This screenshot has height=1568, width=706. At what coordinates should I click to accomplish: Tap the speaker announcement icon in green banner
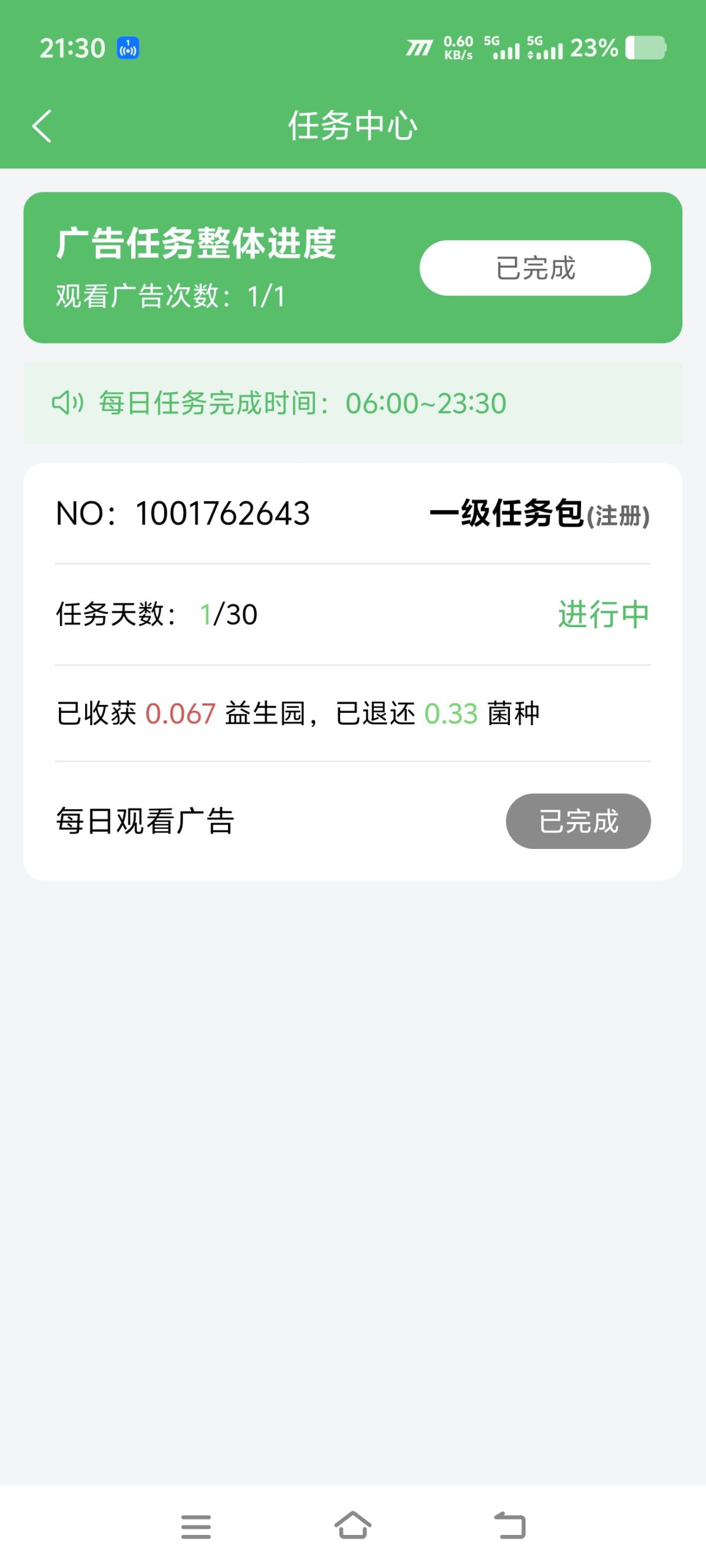tap(65, 402)
